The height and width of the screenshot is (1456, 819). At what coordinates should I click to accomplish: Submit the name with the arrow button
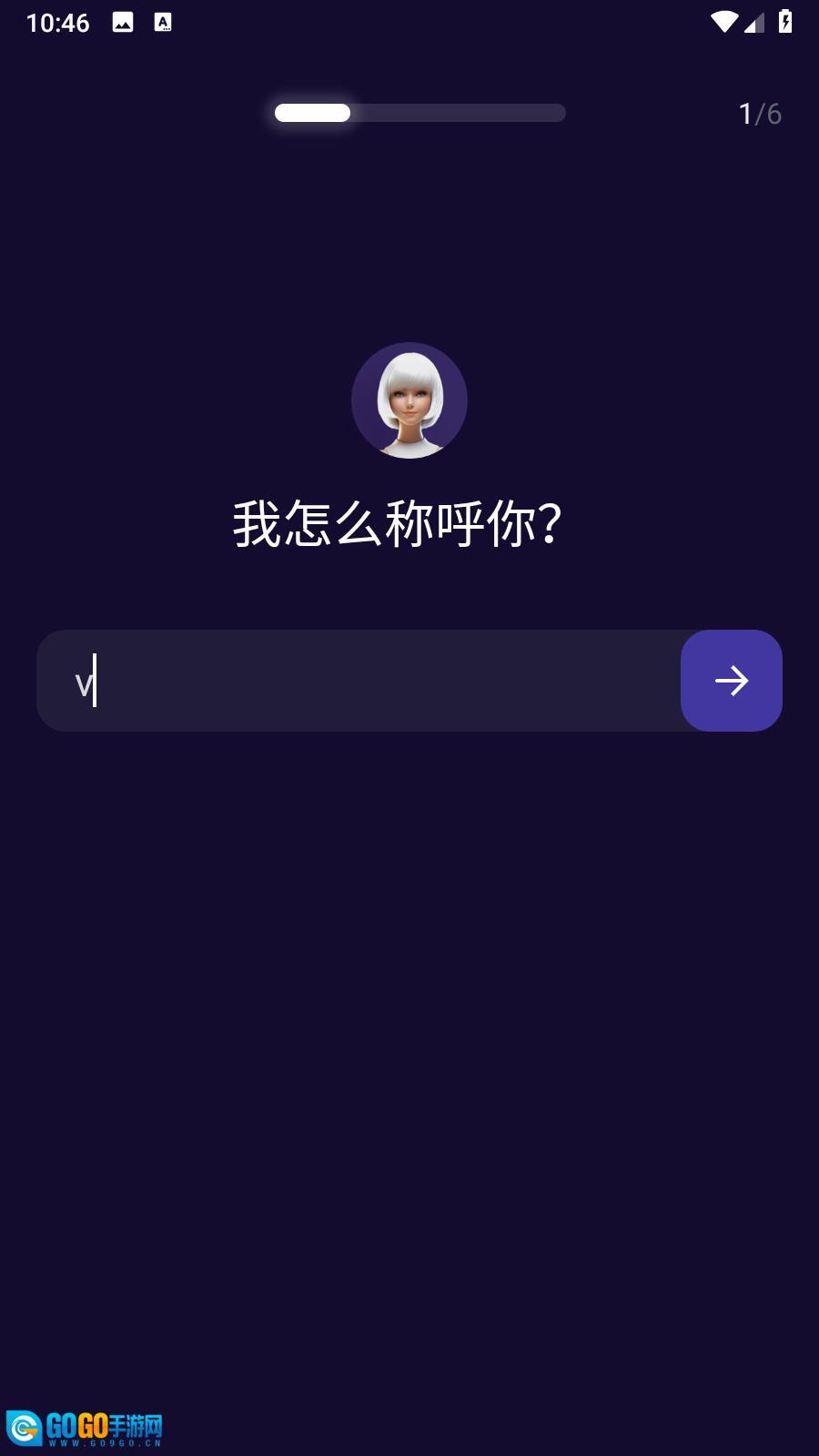click(x=731, y=681)
